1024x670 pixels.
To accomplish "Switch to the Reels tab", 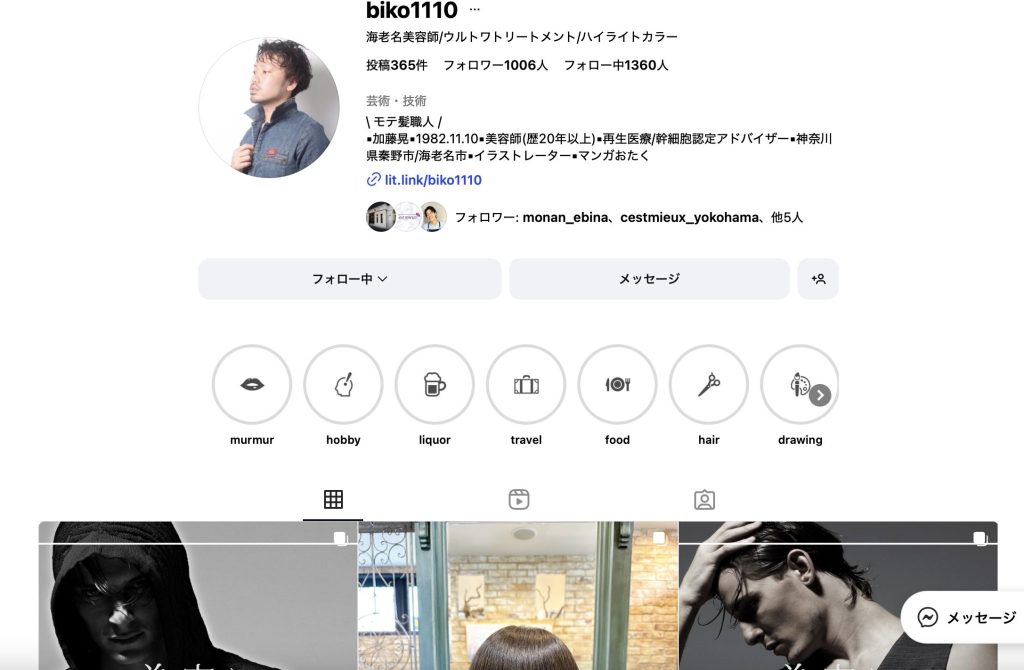I will pos(518,500).
